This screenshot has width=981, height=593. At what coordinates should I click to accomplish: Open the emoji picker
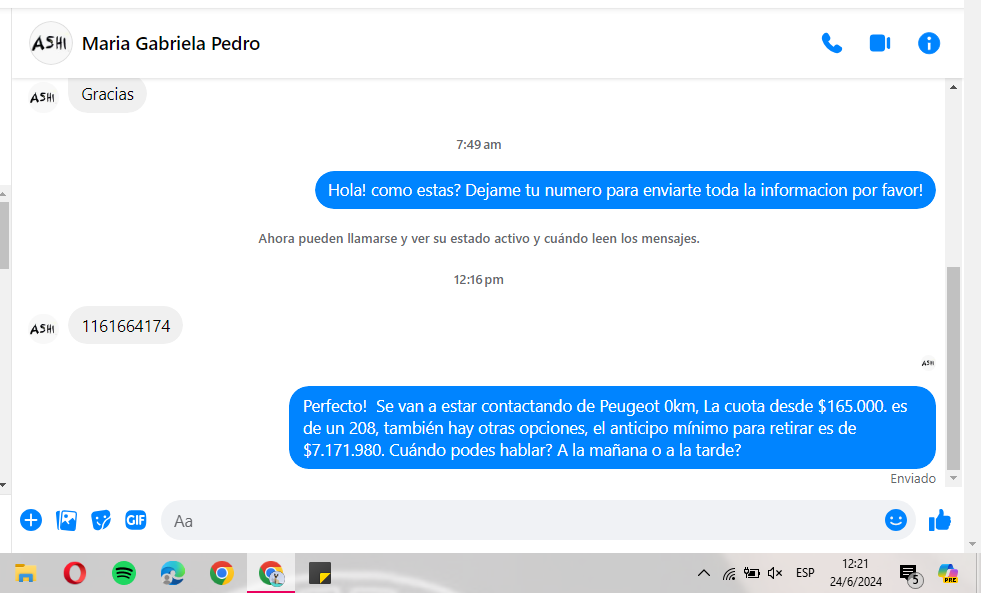(895, 520)
